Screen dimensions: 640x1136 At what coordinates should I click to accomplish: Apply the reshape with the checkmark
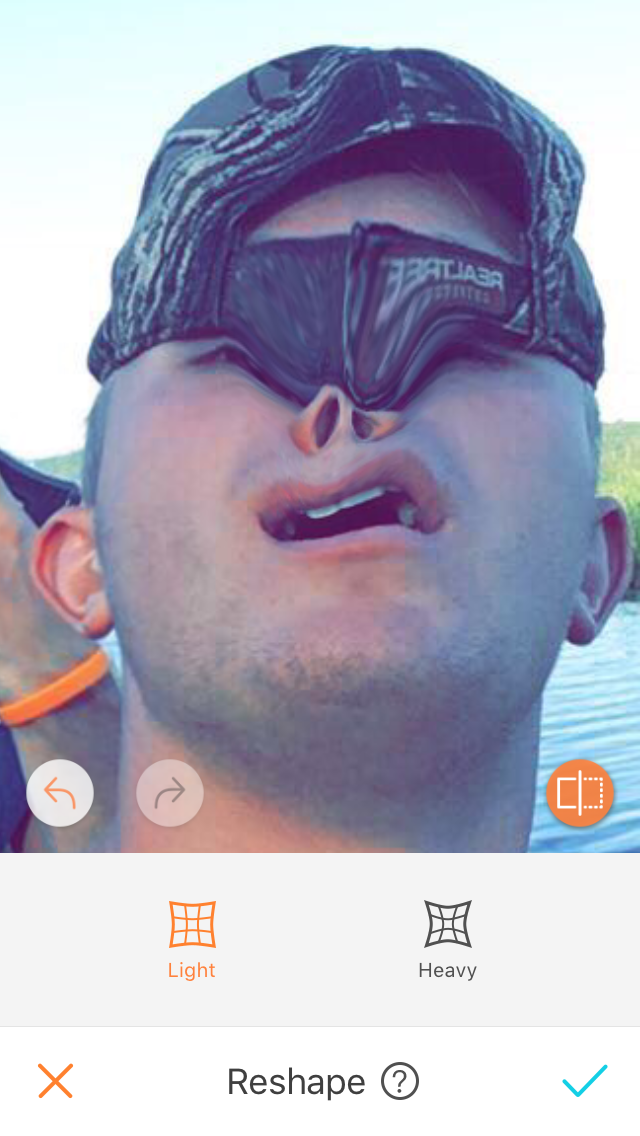click(584, 1081)
